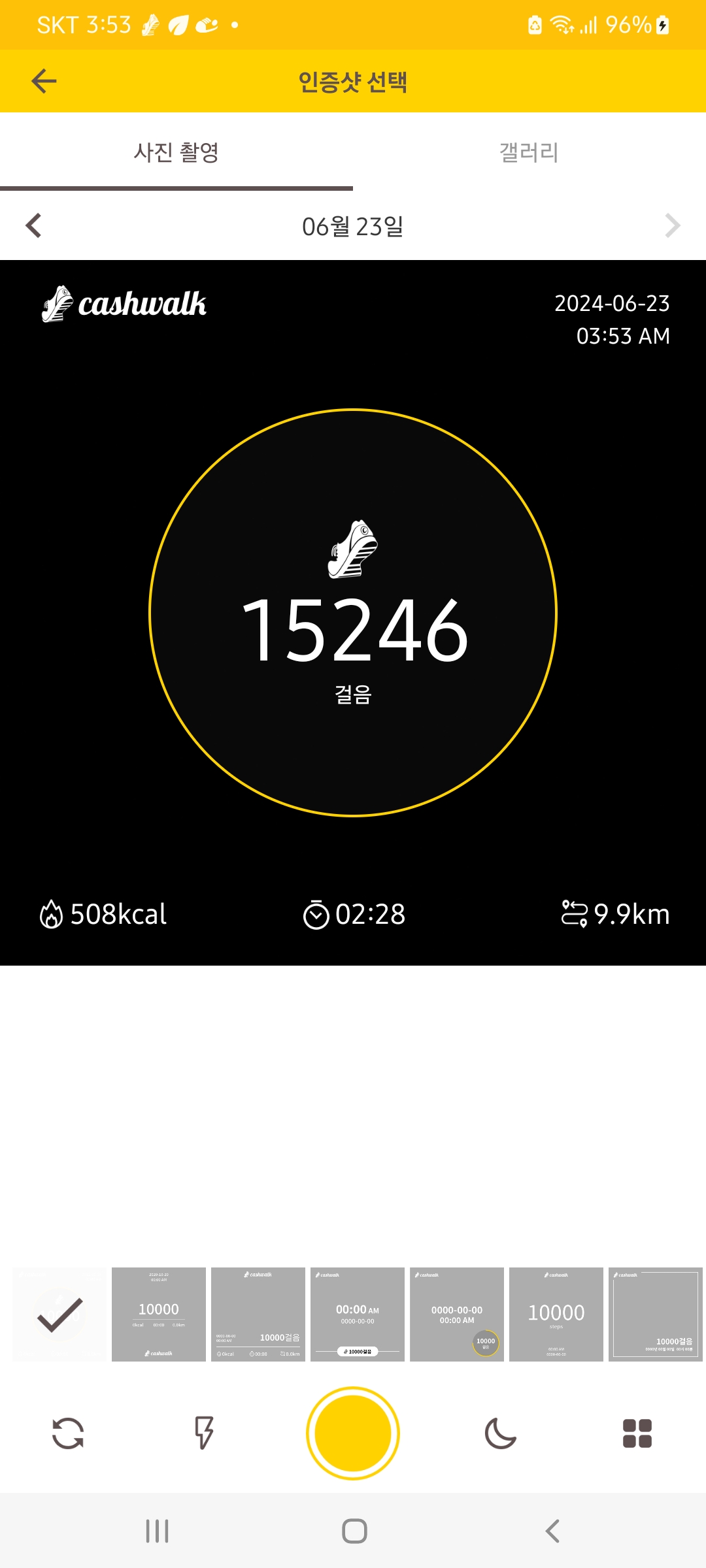The image size is (706, 1568).
Task: Tap the system home button
Action: pos(354,1531)
